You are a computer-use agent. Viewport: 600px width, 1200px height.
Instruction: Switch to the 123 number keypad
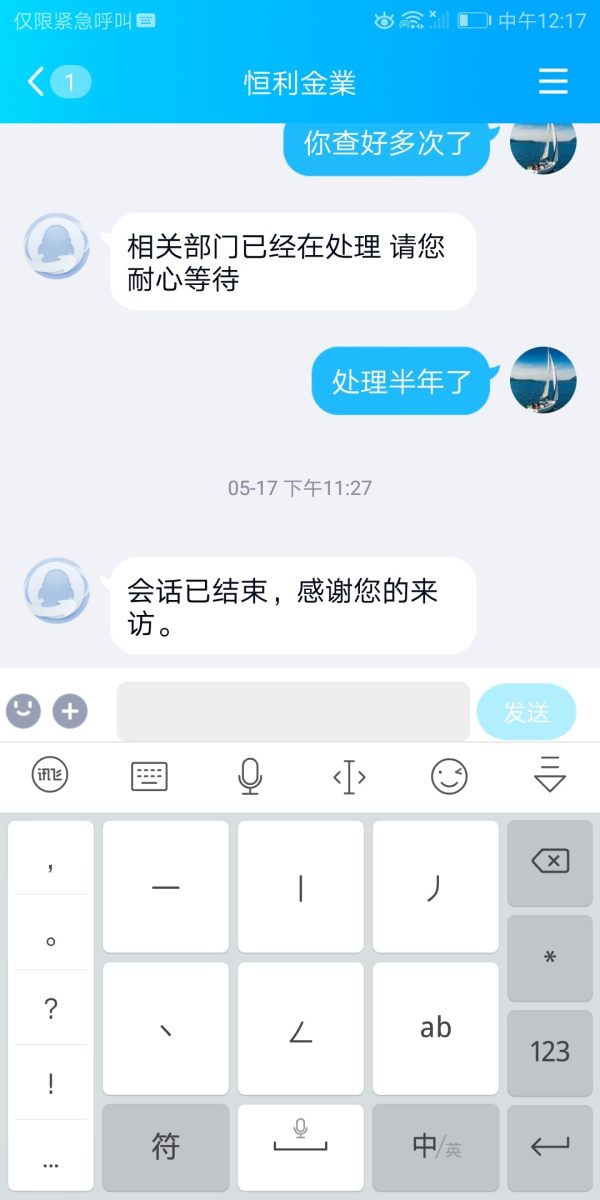point(550,1051)
